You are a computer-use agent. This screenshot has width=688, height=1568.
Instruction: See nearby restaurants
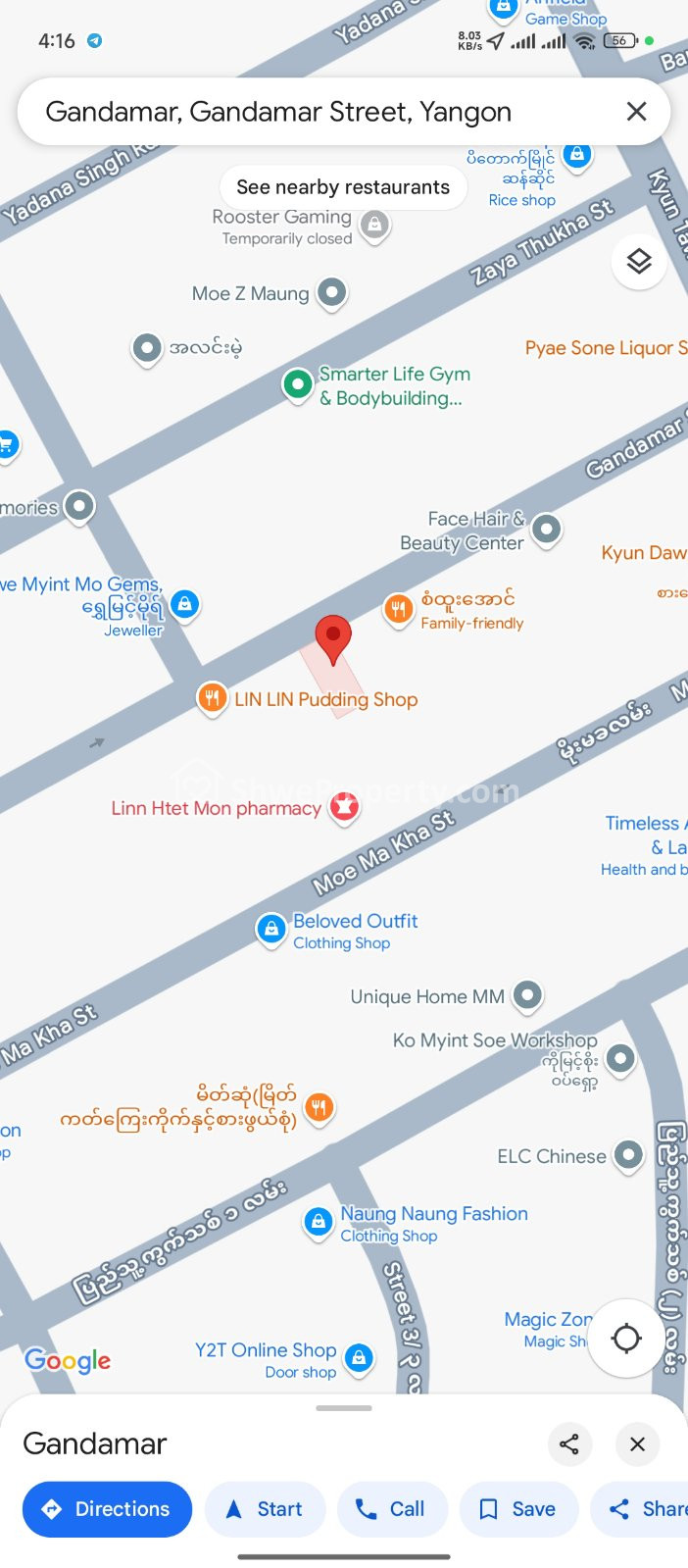(343, 187)
